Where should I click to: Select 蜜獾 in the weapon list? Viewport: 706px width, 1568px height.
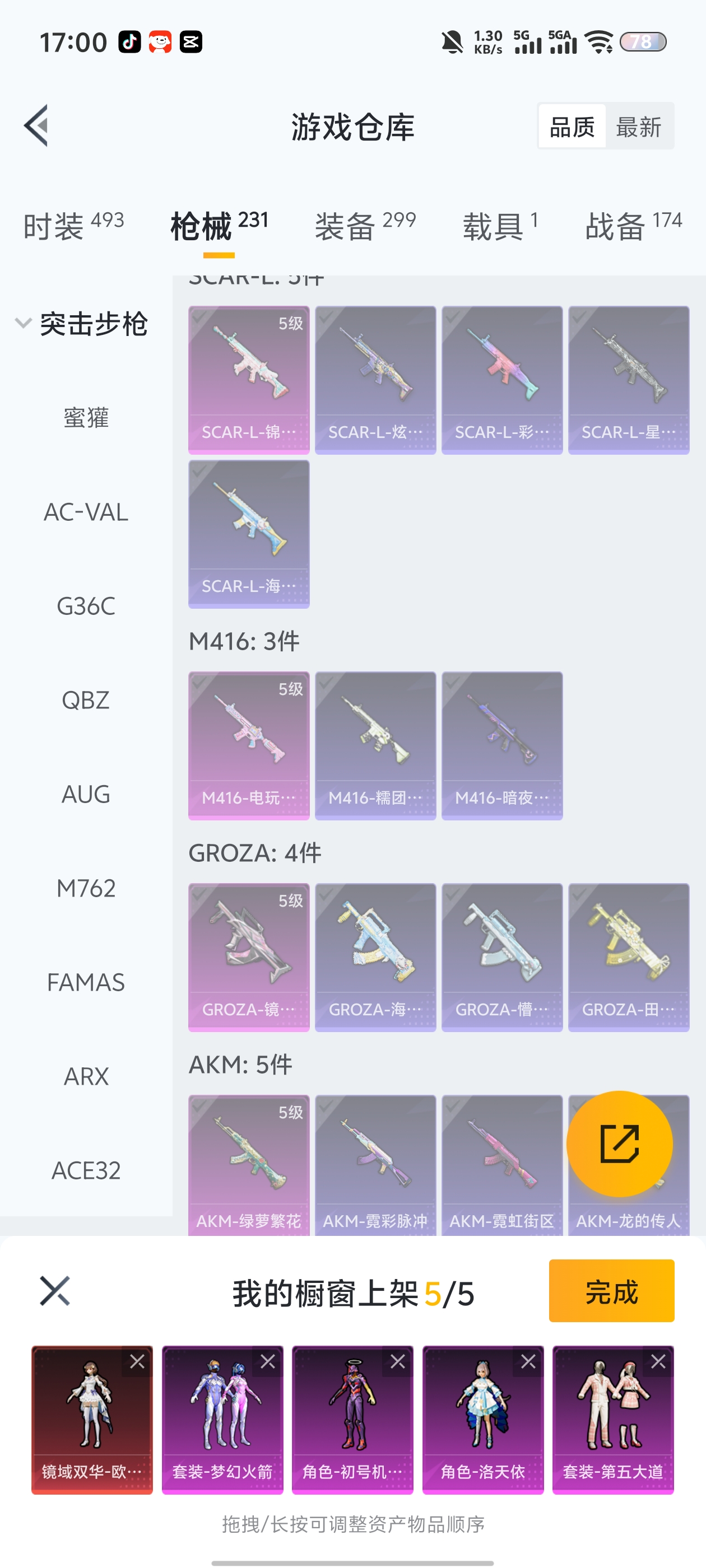[x=86, y=418]
